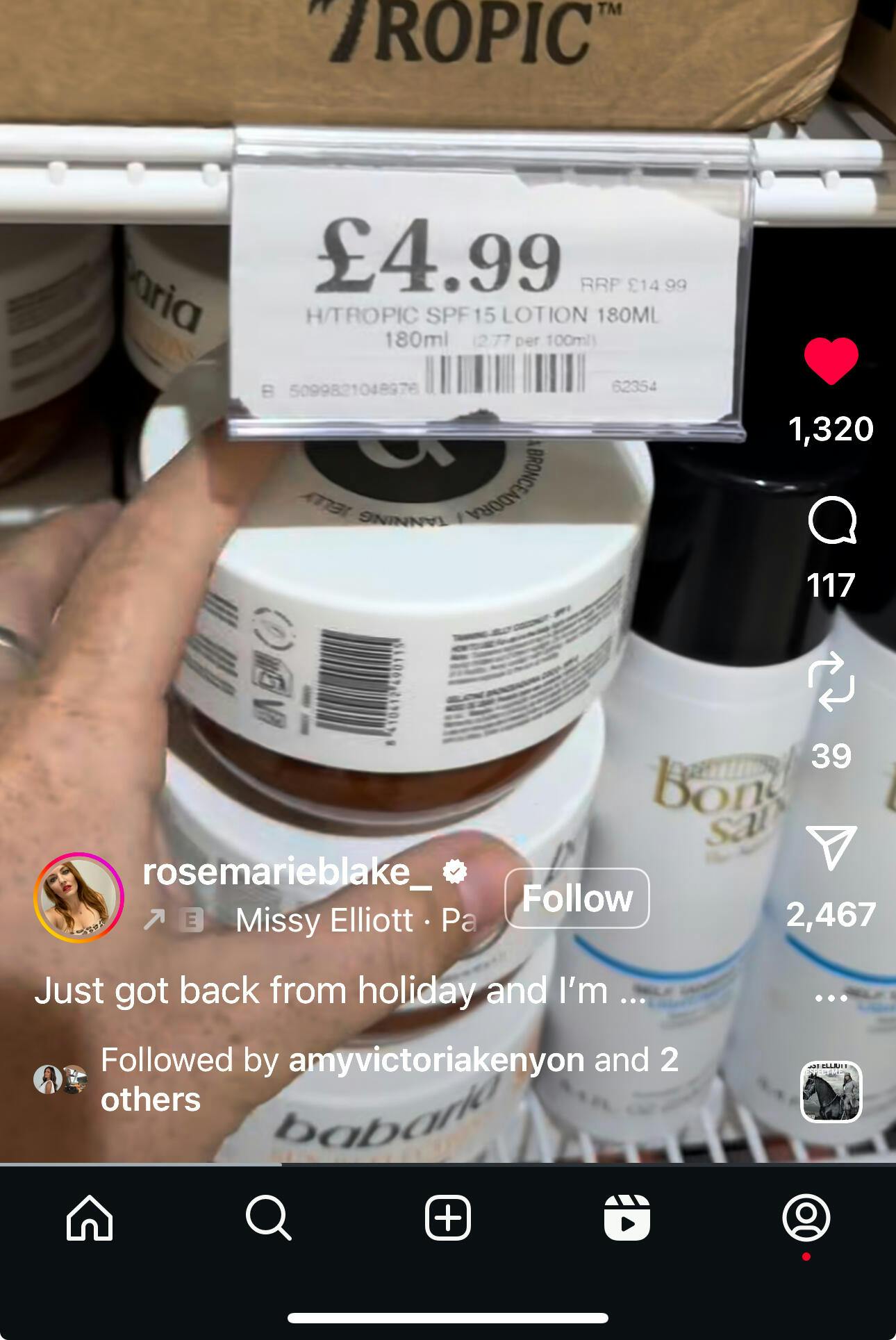Open the rosemarieblake_ username link

tap(286, 872)
